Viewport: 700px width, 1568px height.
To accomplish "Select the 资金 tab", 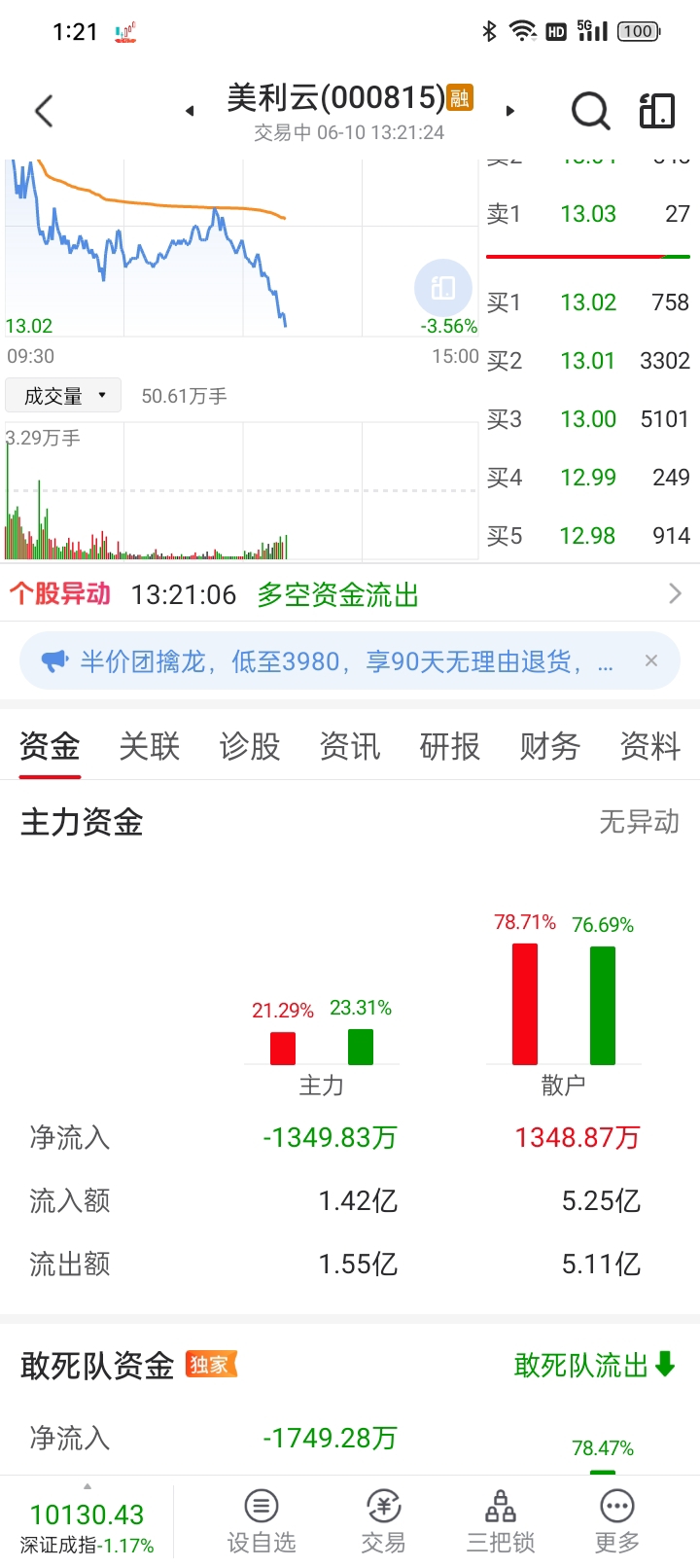I will [50, 747].
